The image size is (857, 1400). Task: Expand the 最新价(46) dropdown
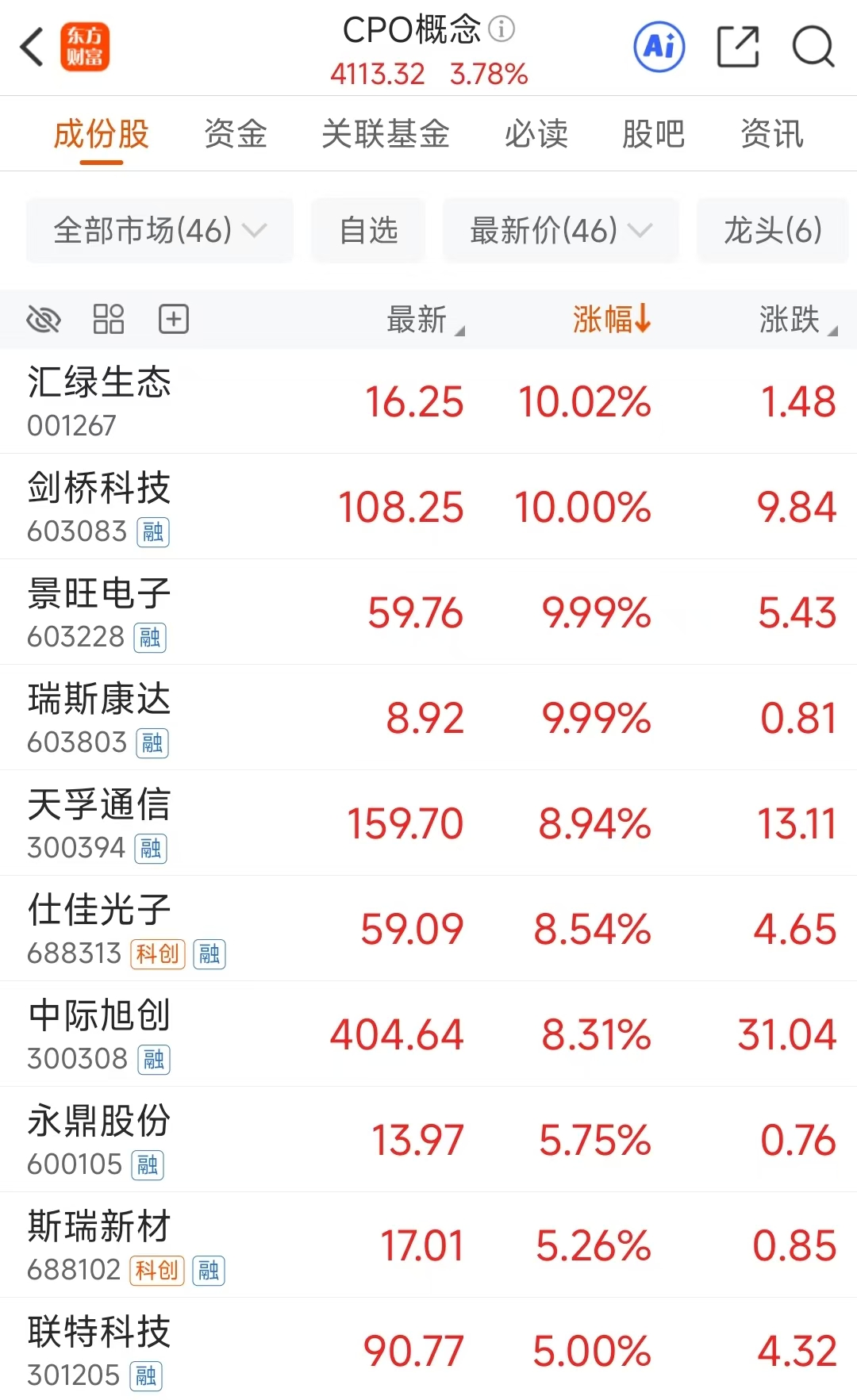tap(560, 231)
